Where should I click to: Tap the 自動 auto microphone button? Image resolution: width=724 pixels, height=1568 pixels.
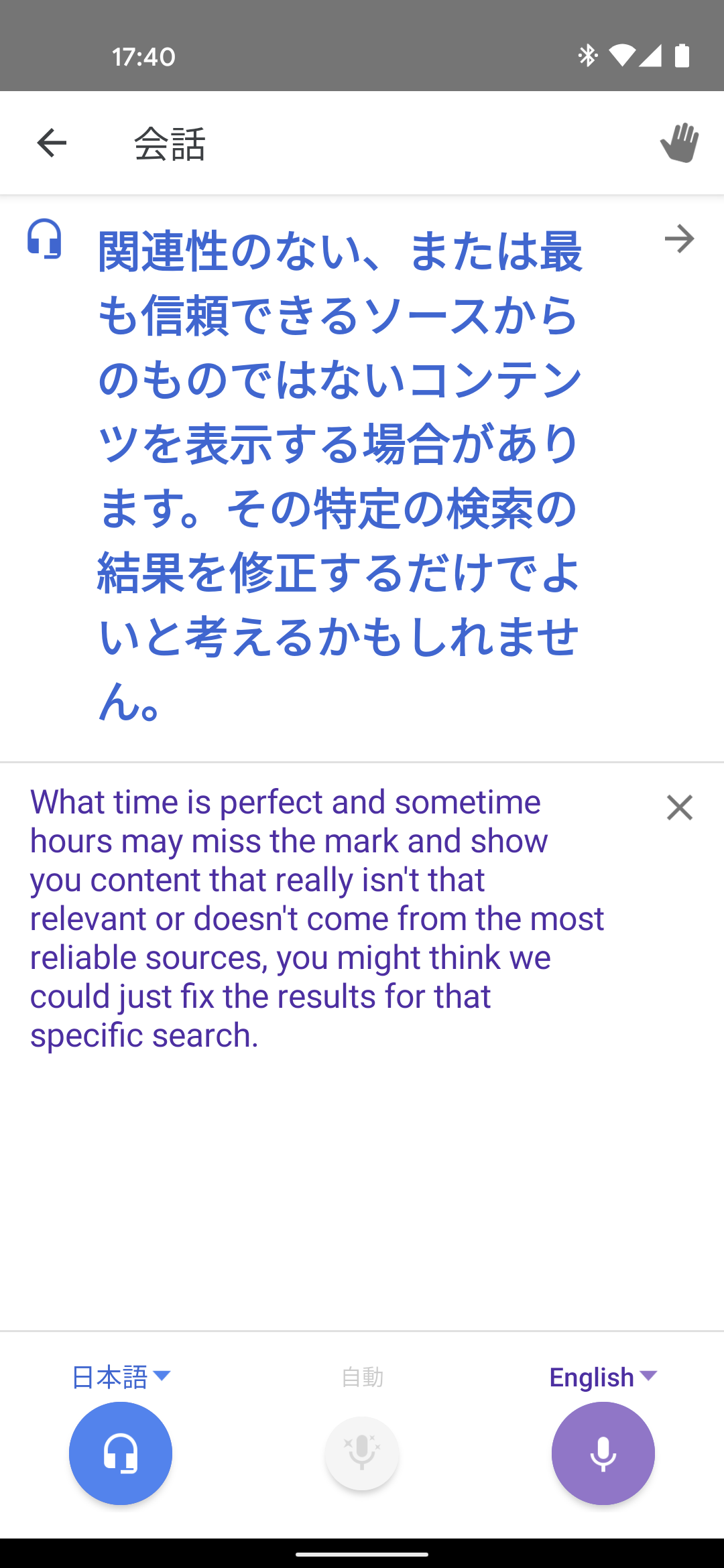(x=362, y=1453)
